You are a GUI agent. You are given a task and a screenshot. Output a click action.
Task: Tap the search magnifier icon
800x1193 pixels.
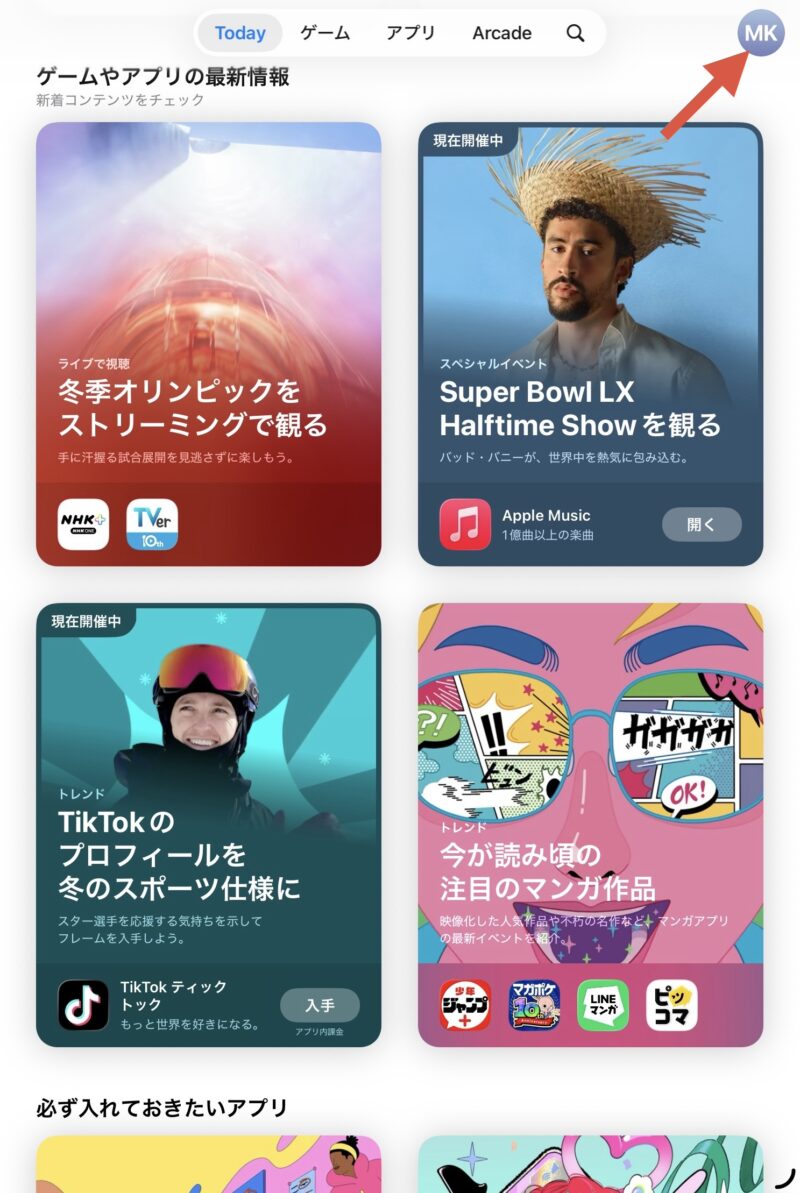coord(575,33)
